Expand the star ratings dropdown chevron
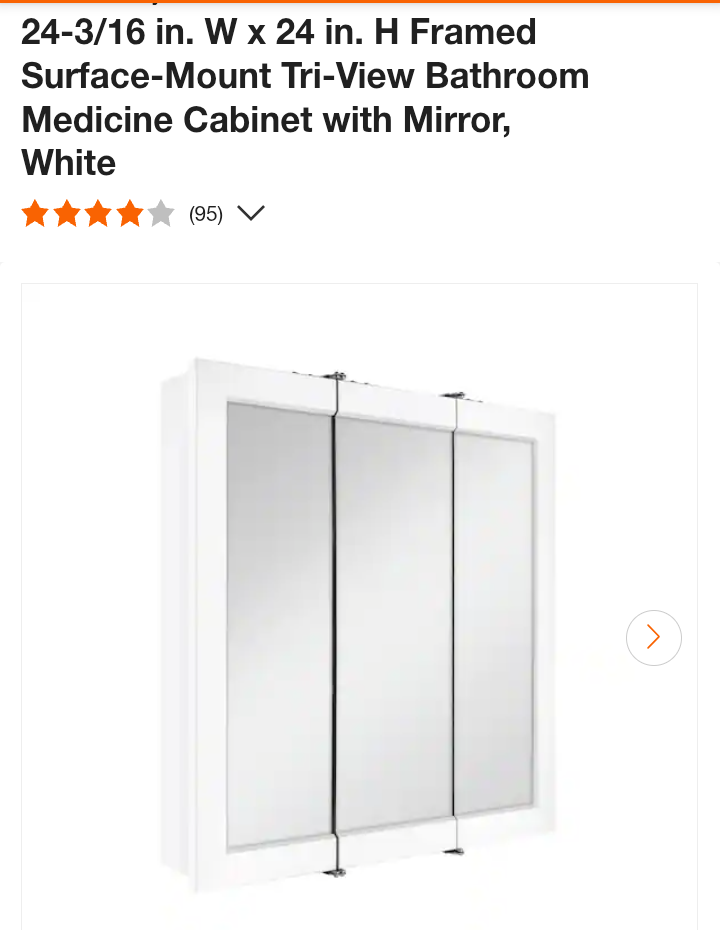The height and width of the screenshot is (930, 720). click(x=251, y=213)
